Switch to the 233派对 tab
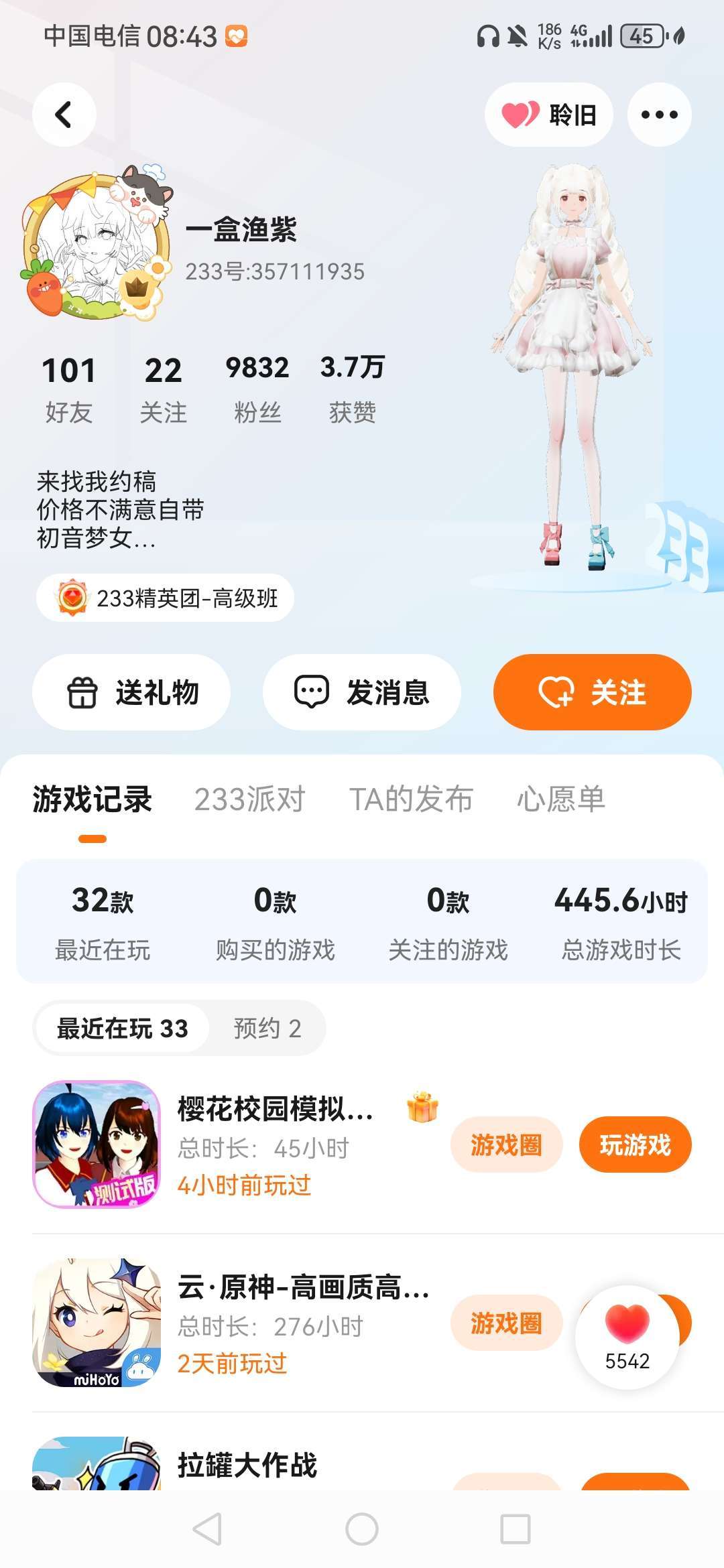The width and height of the screenshot is (724, 1568). pyautogui.click(x=249, y=799)
